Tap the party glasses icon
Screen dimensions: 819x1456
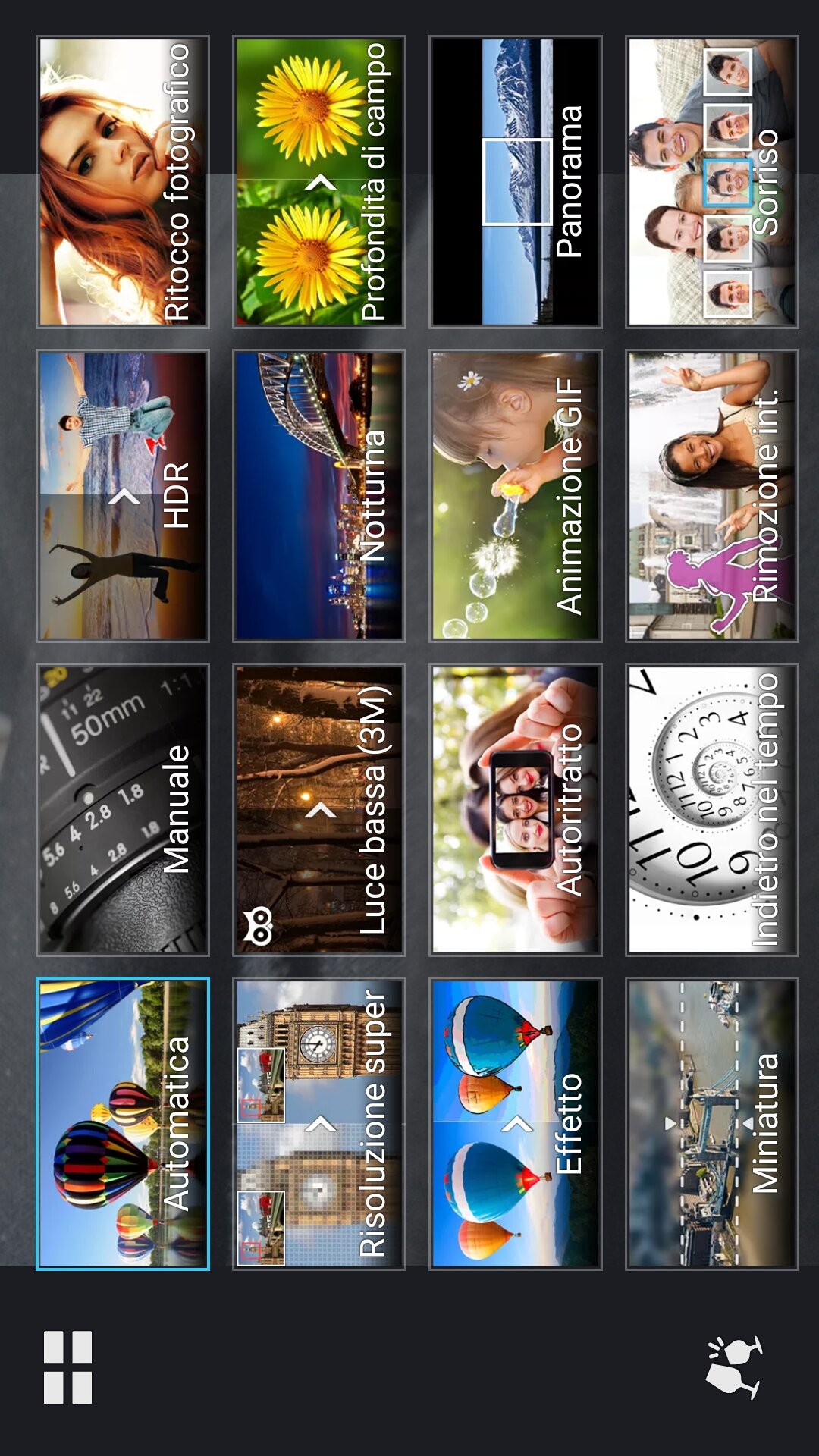coord(733,1367)
